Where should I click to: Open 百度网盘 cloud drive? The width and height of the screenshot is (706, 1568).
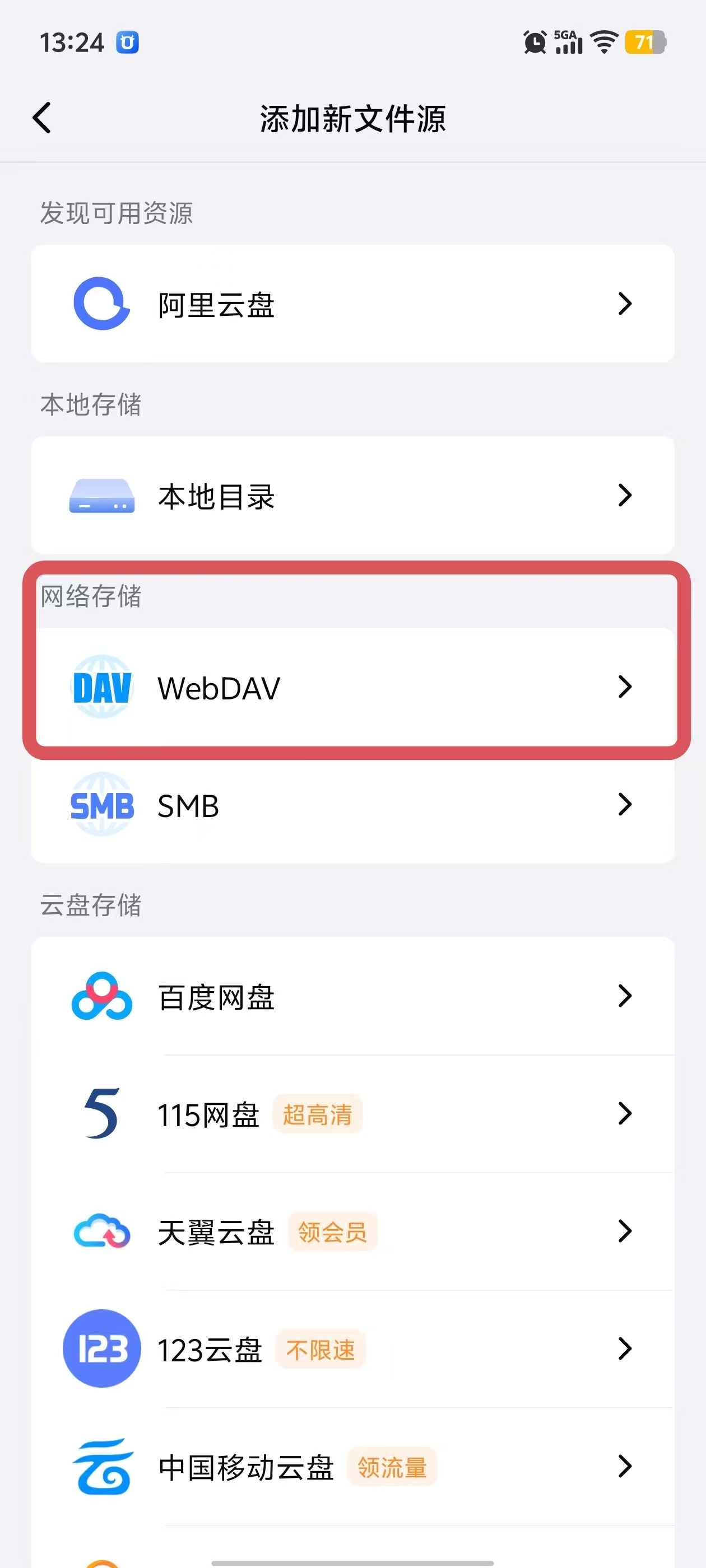pyautogui.click(x=352, y=996)
